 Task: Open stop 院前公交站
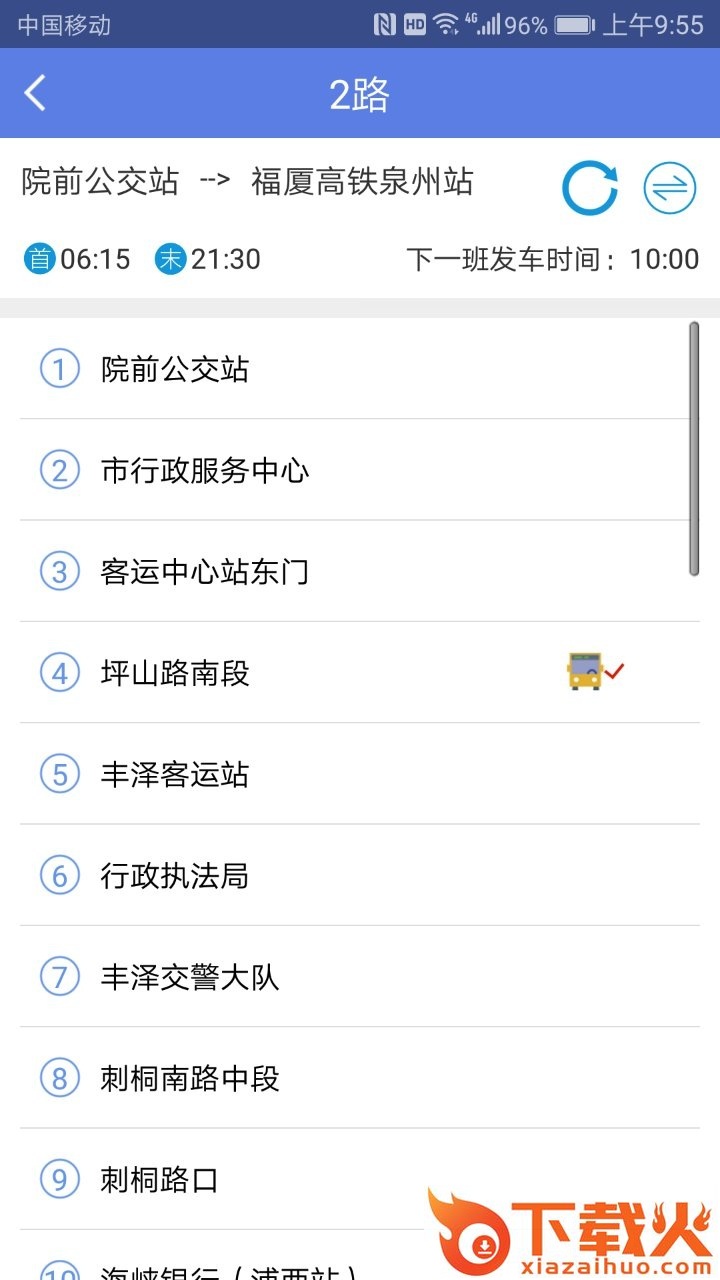175,370
